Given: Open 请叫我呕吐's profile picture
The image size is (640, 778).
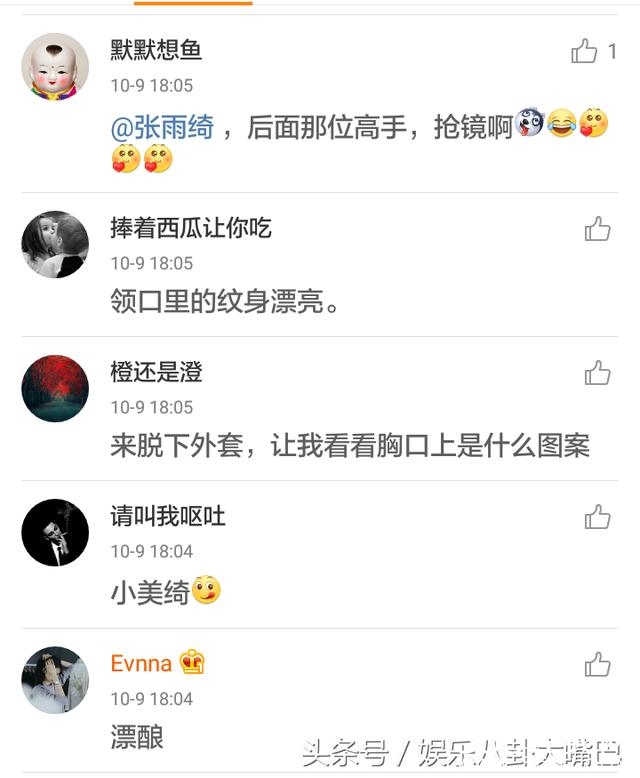Looking at the screenshot, I should point(55,532).
